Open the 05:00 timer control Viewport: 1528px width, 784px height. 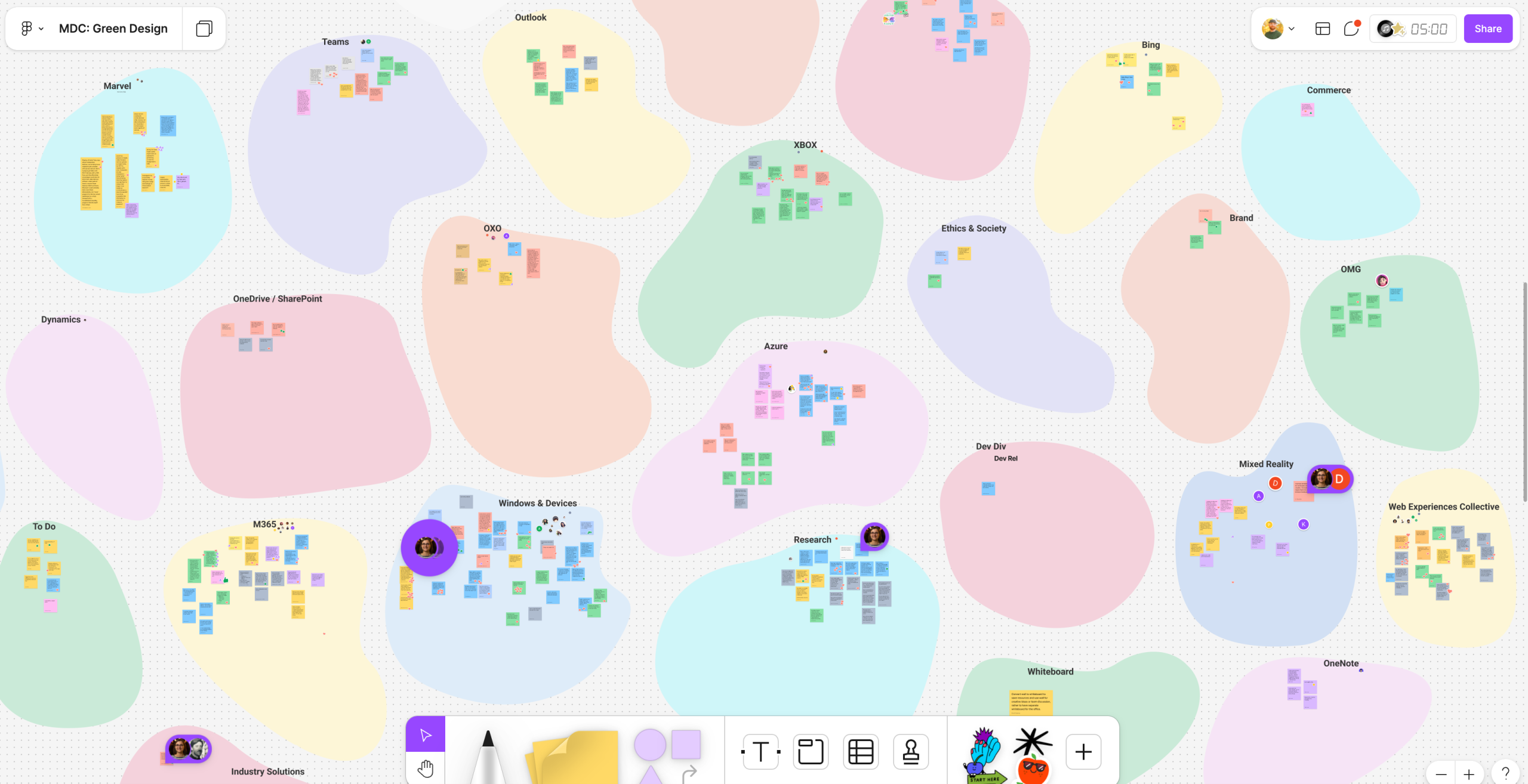(x=1428, y=29)
